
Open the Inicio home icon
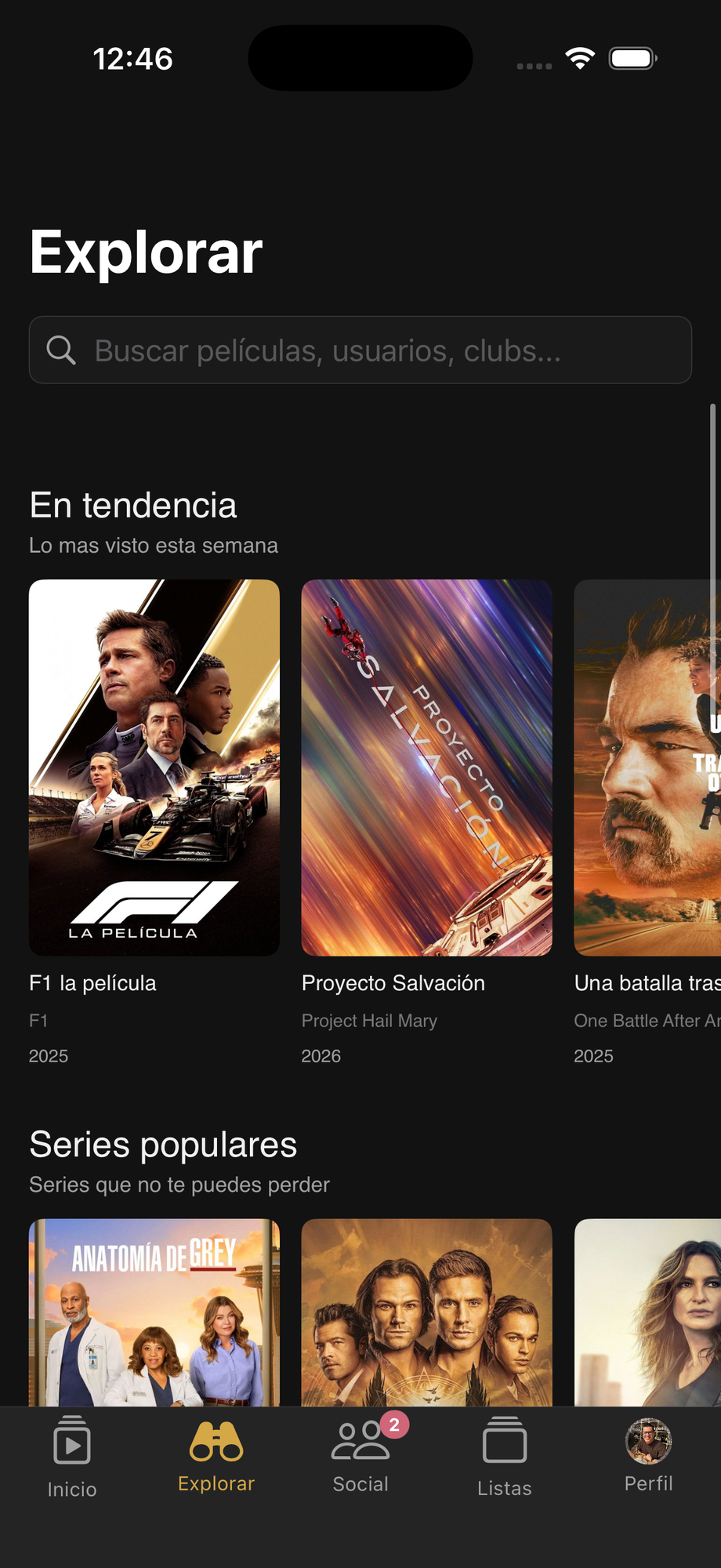[x=71, y=1441]
